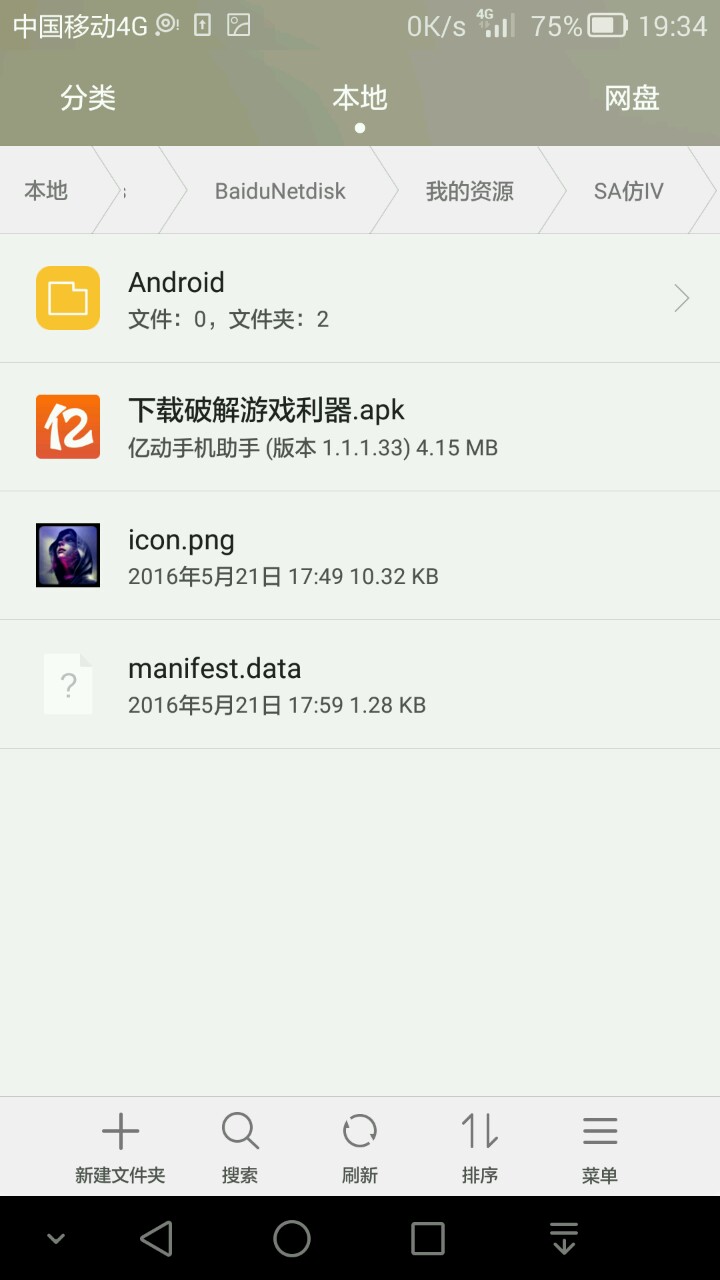Go to 本地 root in breadcrumb path

46,191
